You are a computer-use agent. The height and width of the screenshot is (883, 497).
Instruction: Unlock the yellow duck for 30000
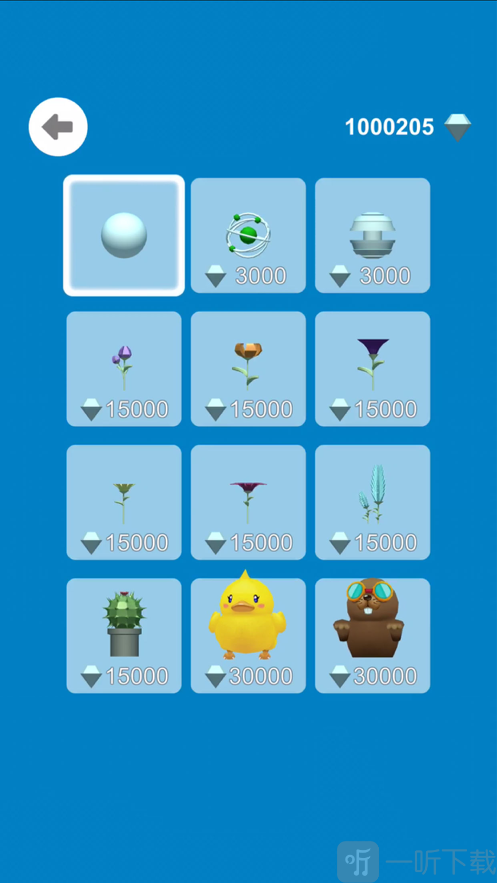point(248,636)
